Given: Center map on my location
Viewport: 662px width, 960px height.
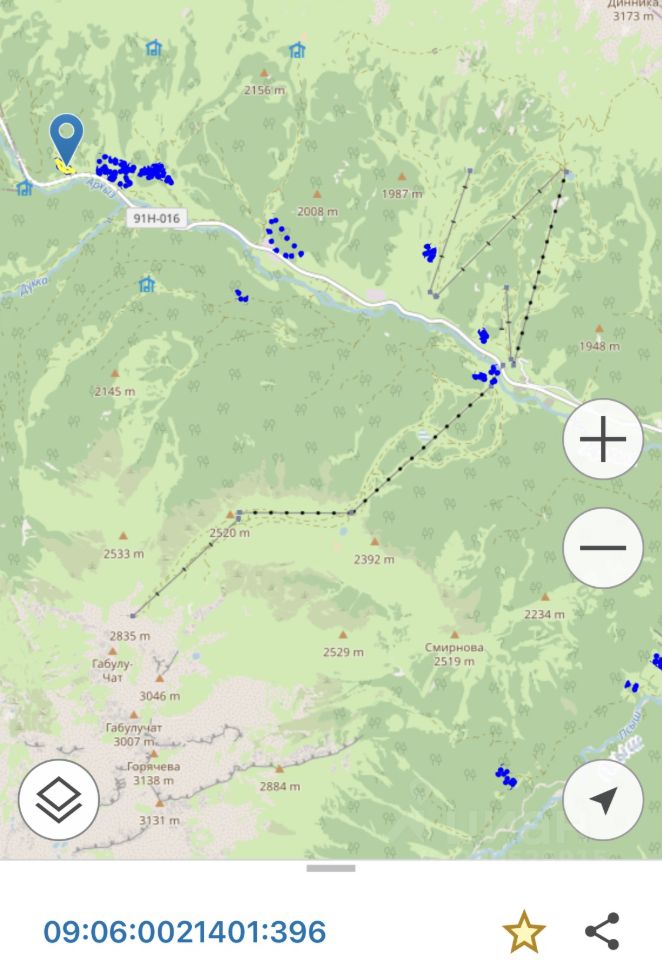Looking at the screenshot, I should point(602,799).
